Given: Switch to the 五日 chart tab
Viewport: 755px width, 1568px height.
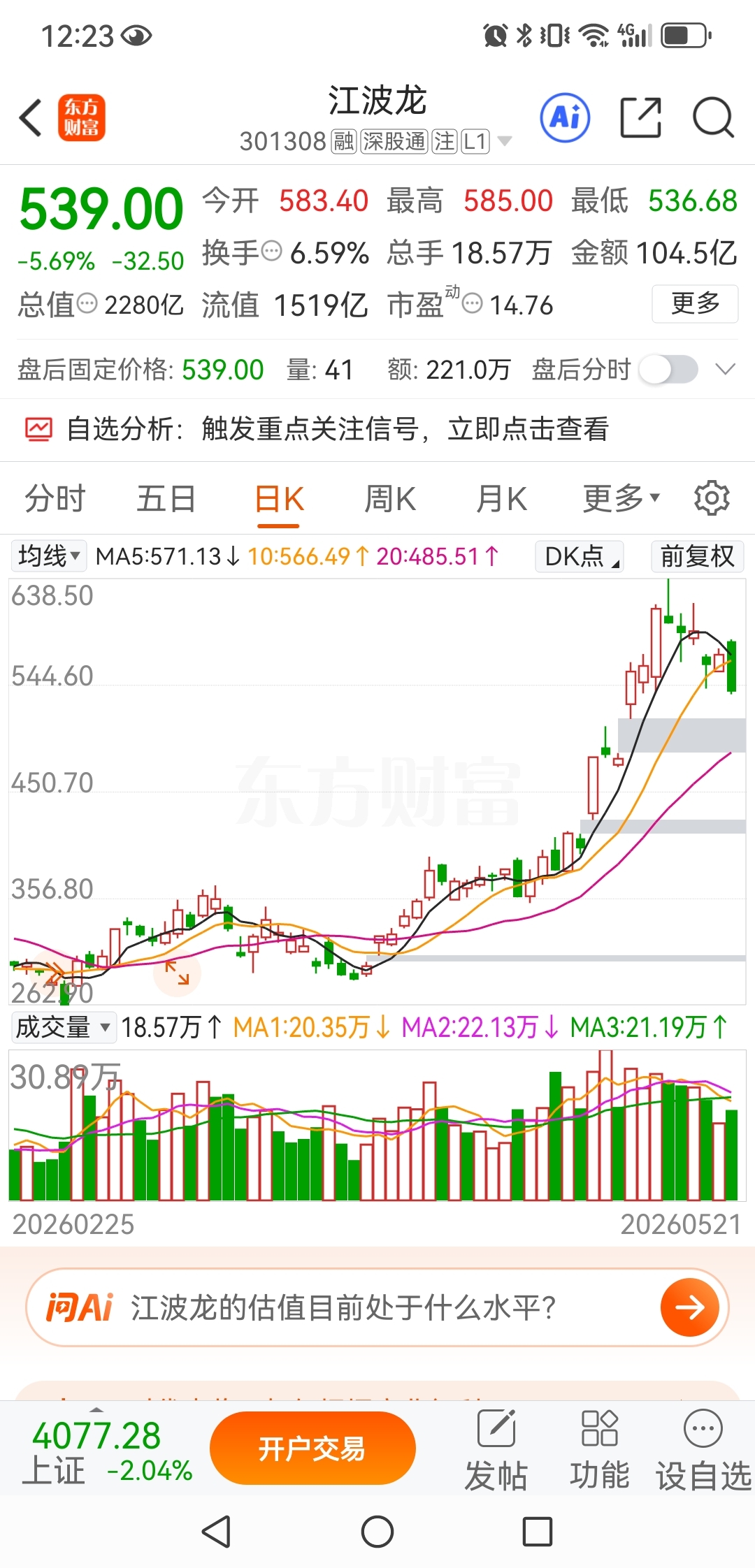Looking at the screenshot, I should coord(166,499).
